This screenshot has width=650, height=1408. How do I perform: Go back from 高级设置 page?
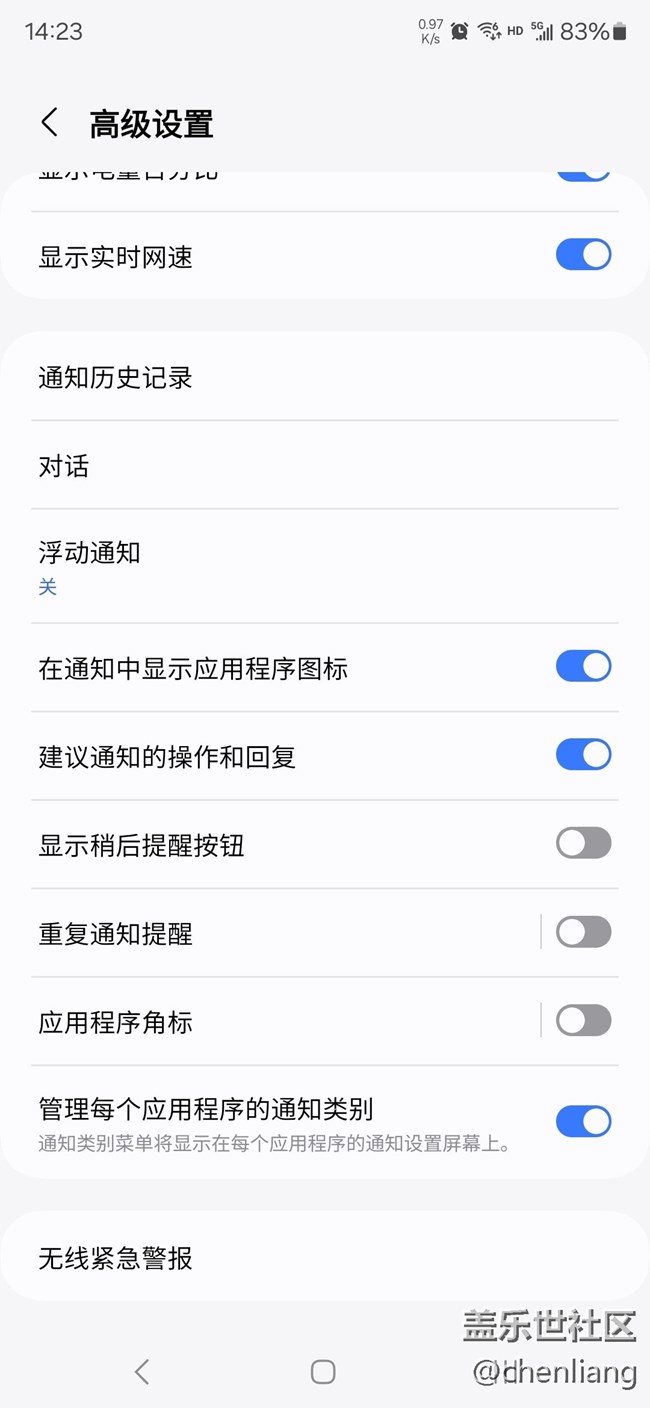coord(49,123)
